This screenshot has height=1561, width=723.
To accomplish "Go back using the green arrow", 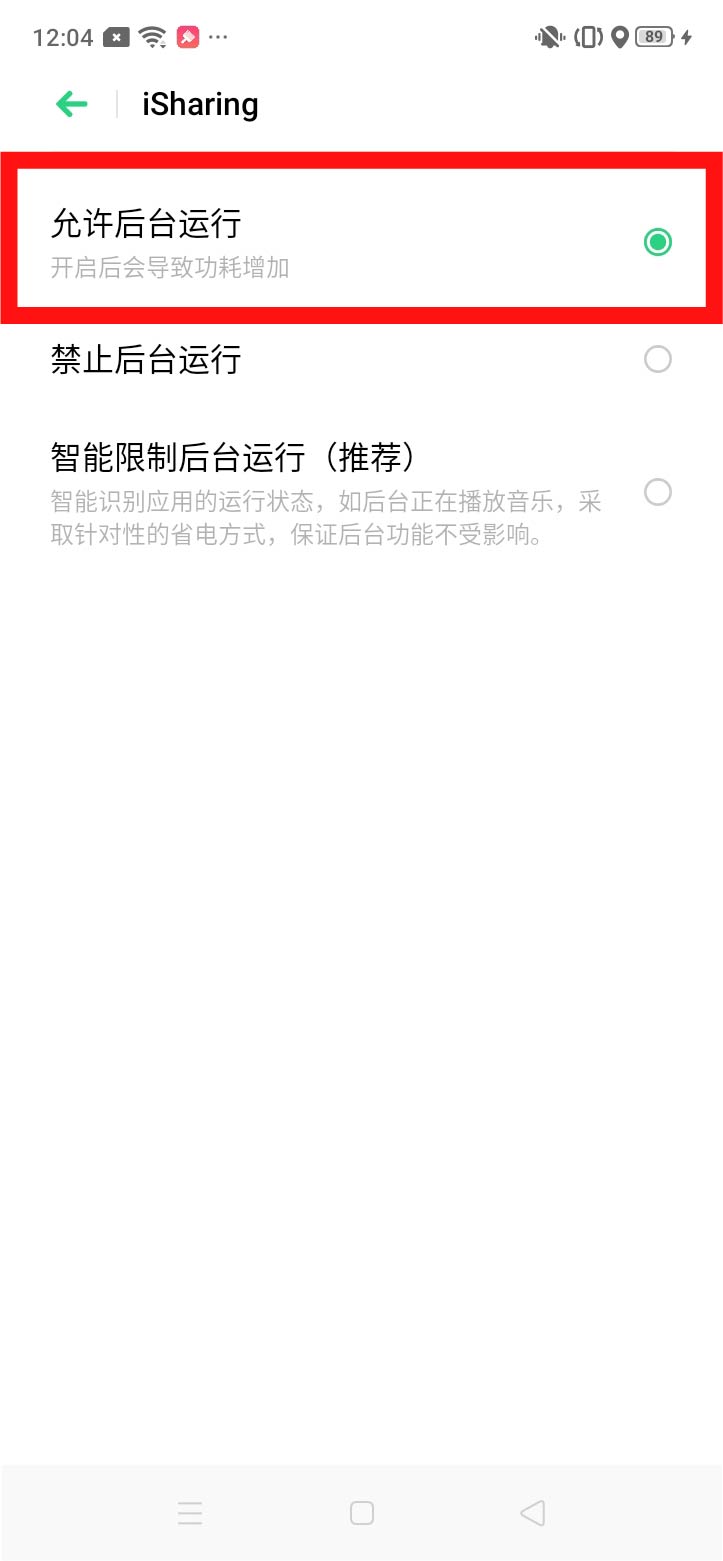I will (72, 104).
